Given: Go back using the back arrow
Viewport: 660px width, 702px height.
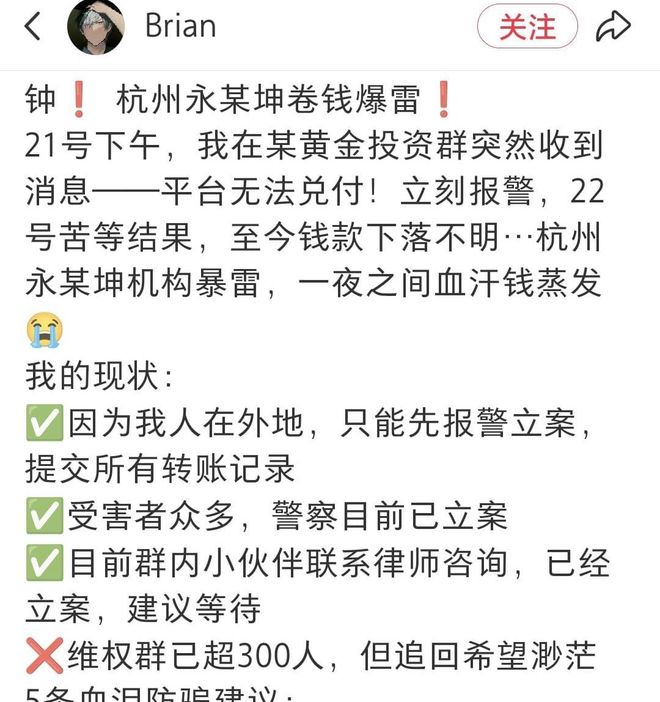Looking at the screenshot, I should (x=33, y=27).
